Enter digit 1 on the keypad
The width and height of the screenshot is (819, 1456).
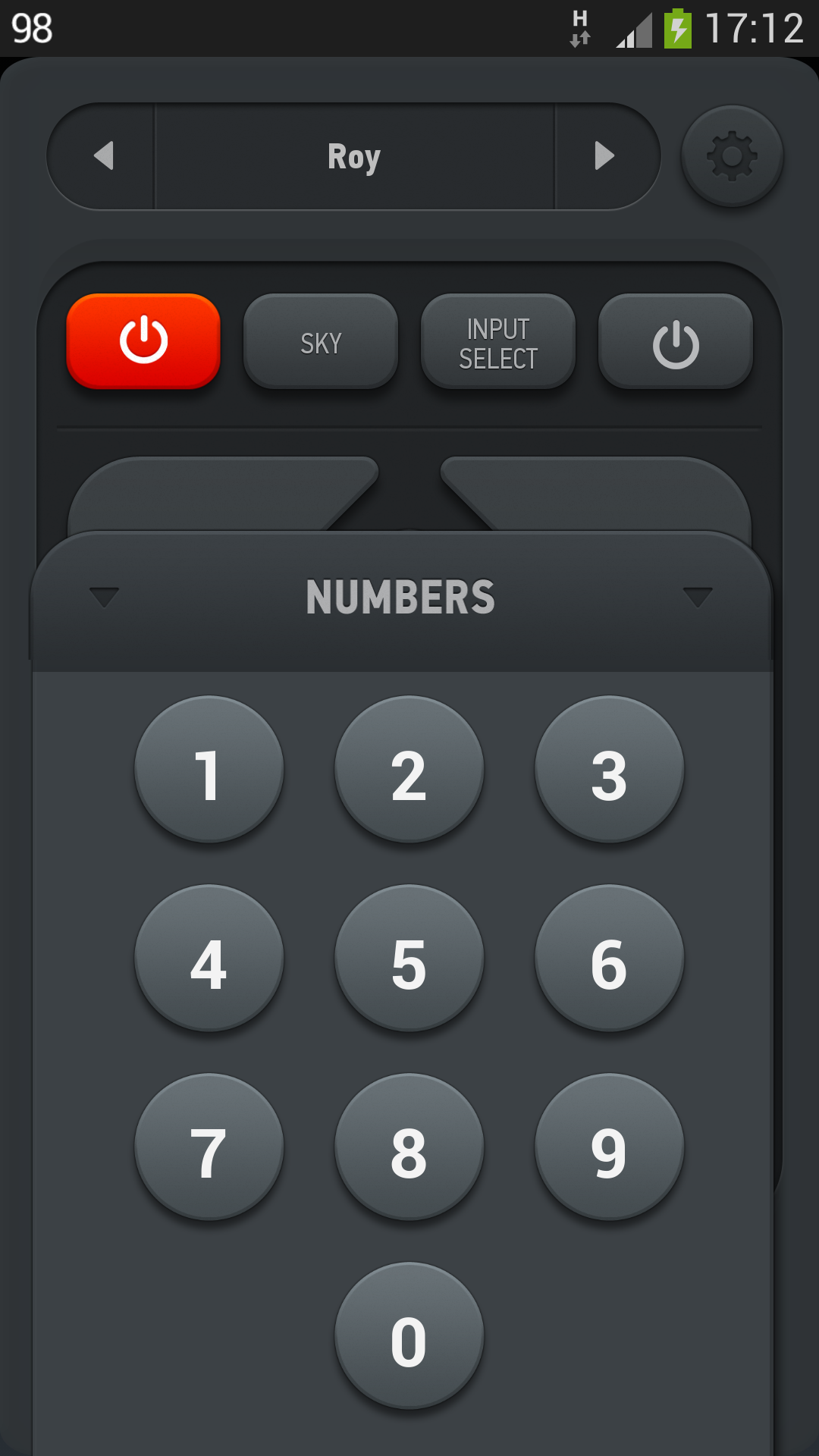[209, 770]
